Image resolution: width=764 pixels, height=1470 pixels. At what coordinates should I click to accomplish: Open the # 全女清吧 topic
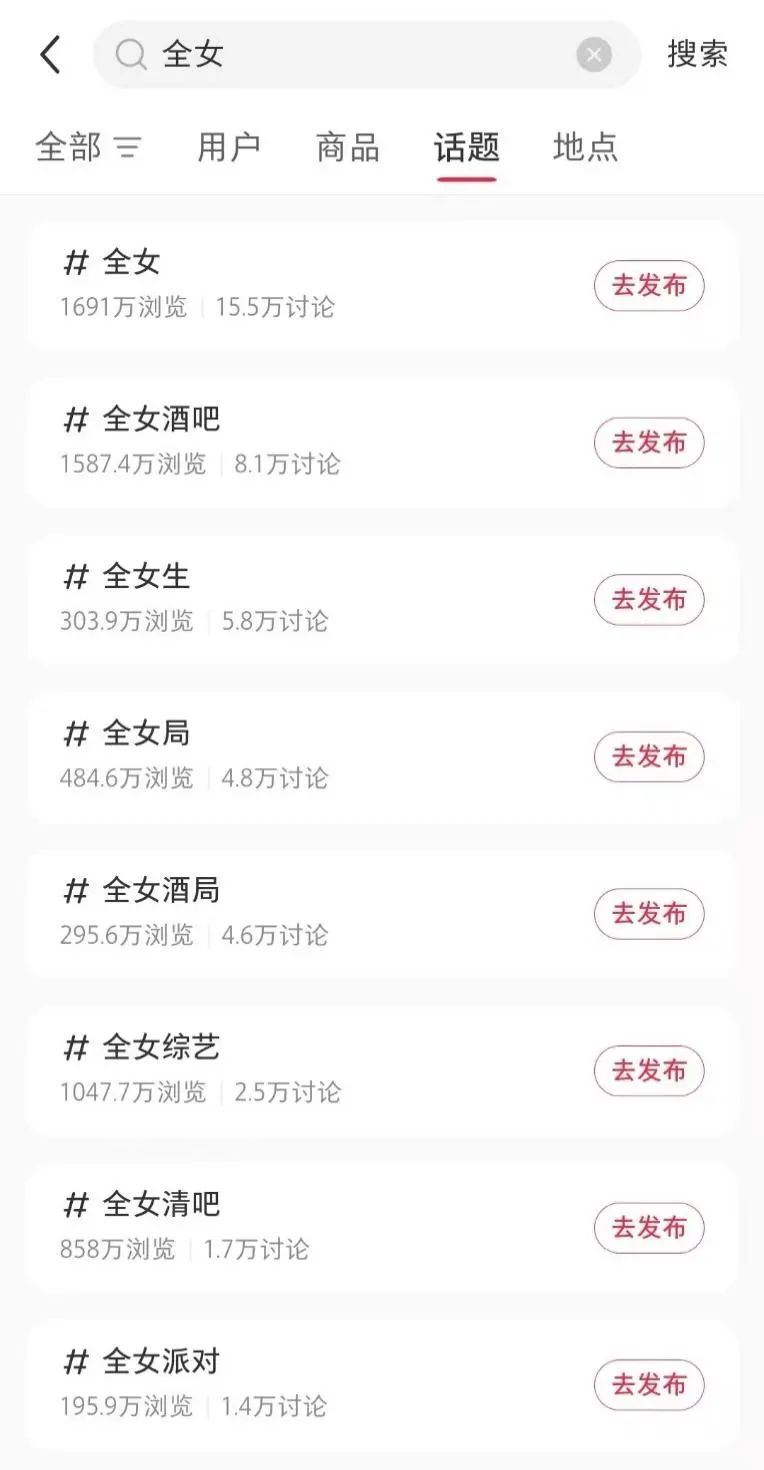[300, 1227]
